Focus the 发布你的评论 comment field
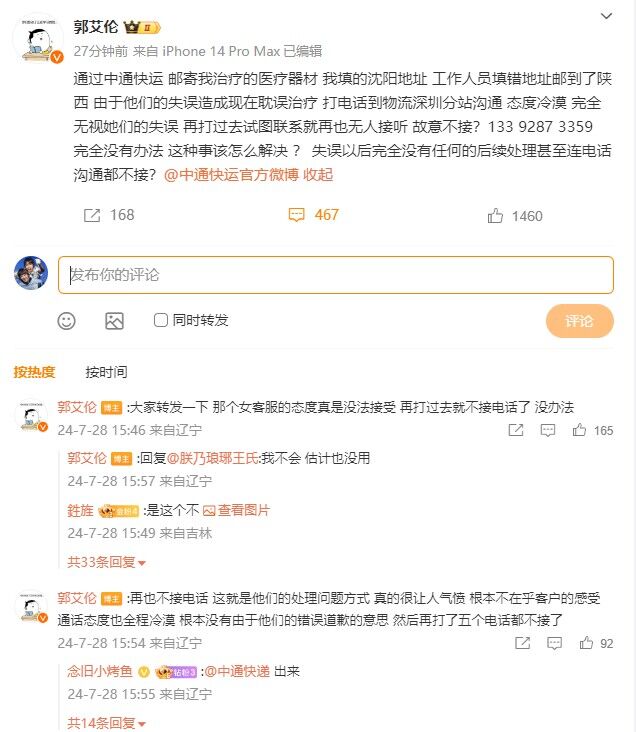The image size is (636, 732). coord(335,275)
